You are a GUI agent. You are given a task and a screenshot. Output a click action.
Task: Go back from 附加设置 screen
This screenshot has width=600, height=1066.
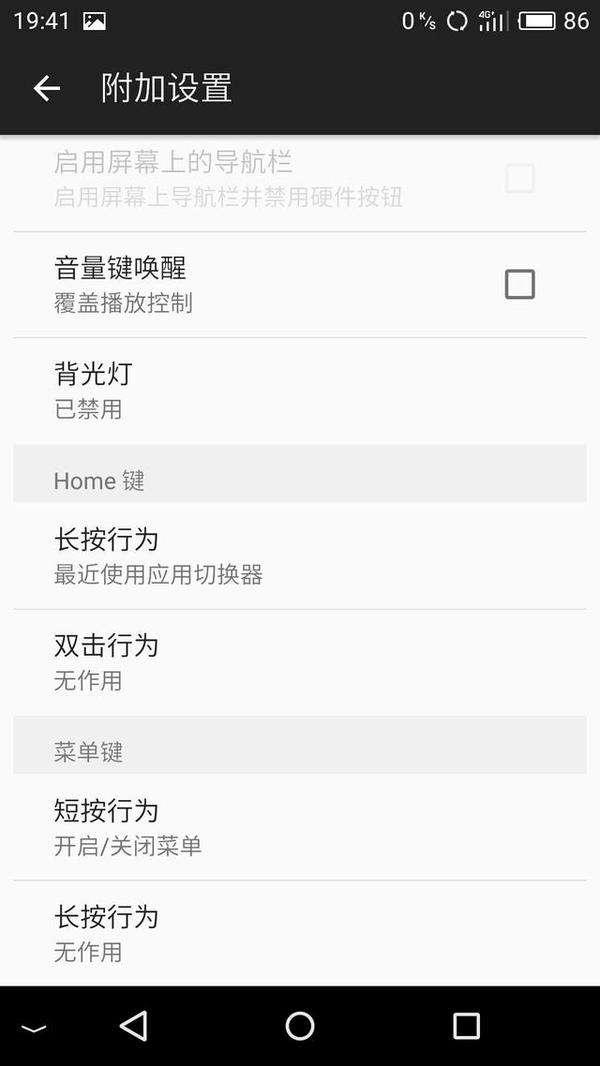[47, 88]
